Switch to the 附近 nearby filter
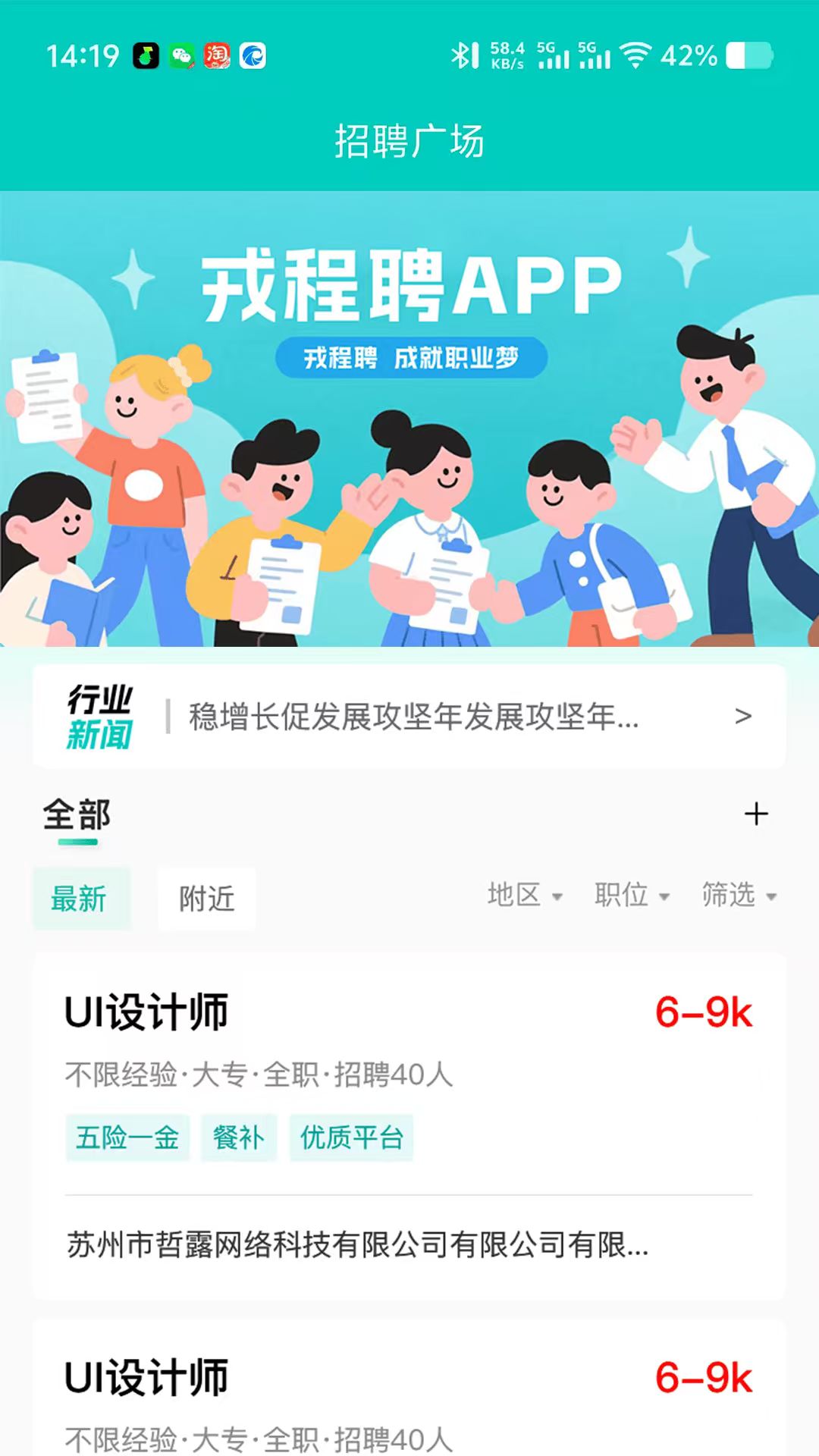The image size is (819, 1456). coord(205,898)
